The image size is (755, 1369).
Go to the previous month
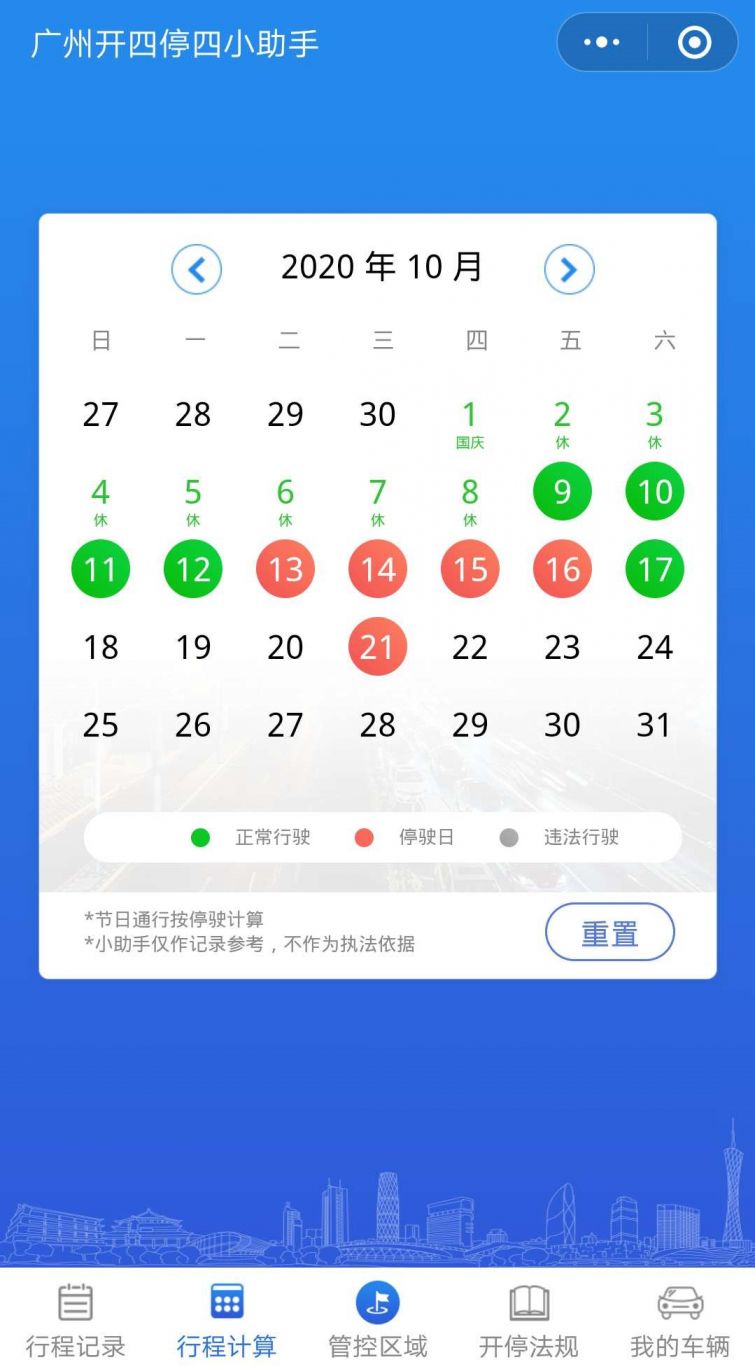tap(196, 269)
